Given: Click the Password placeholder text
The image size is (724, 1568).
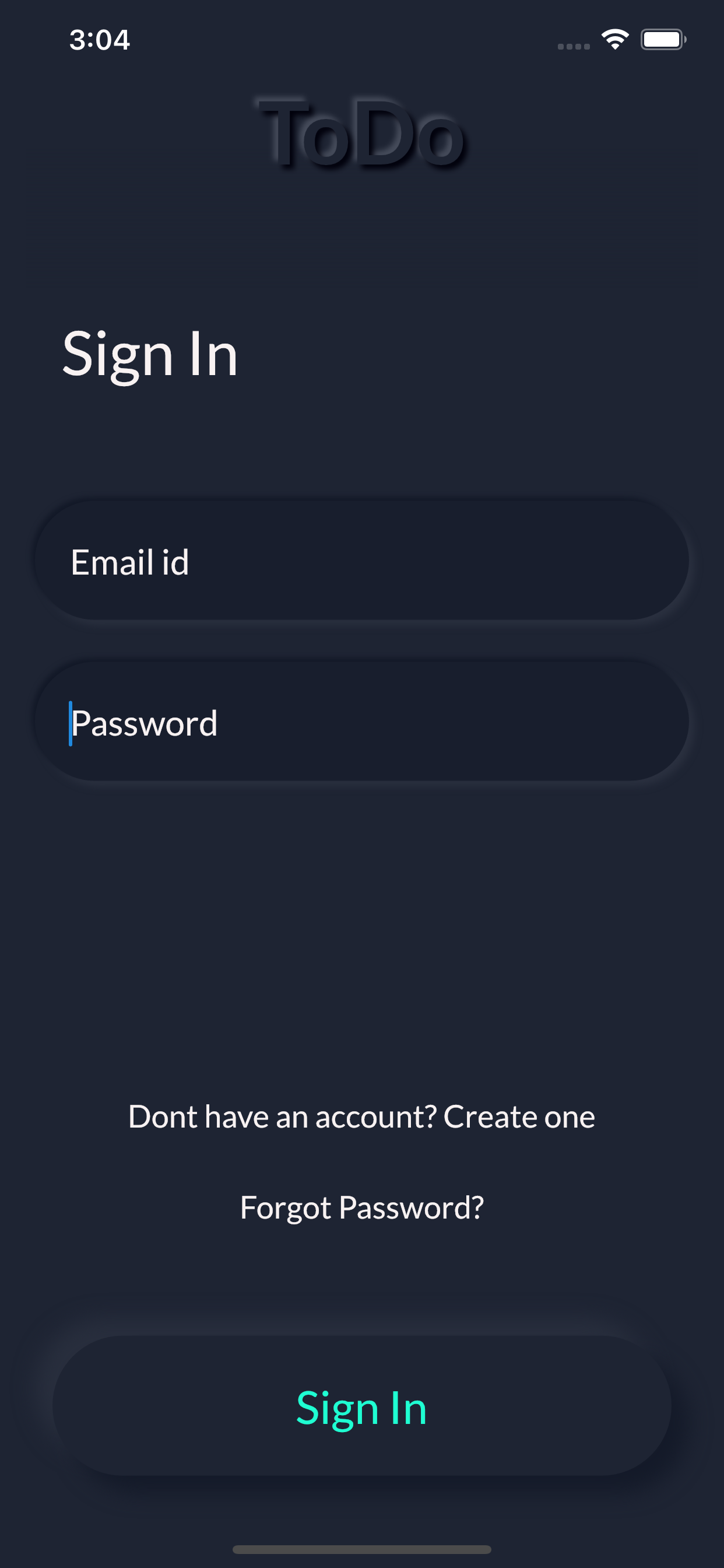Looking at the screenshot, I should click(x=145, y=723).
